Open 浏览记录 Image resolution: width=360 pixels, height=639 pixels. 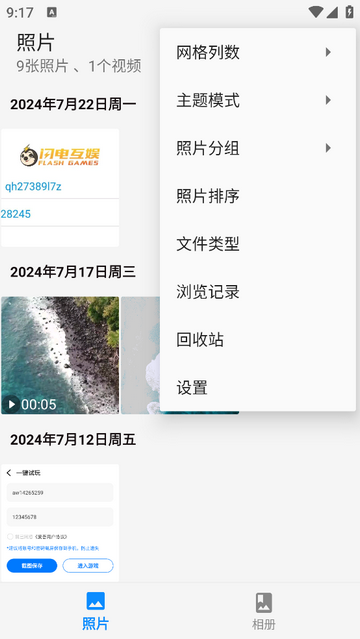[x=258, y=292]
